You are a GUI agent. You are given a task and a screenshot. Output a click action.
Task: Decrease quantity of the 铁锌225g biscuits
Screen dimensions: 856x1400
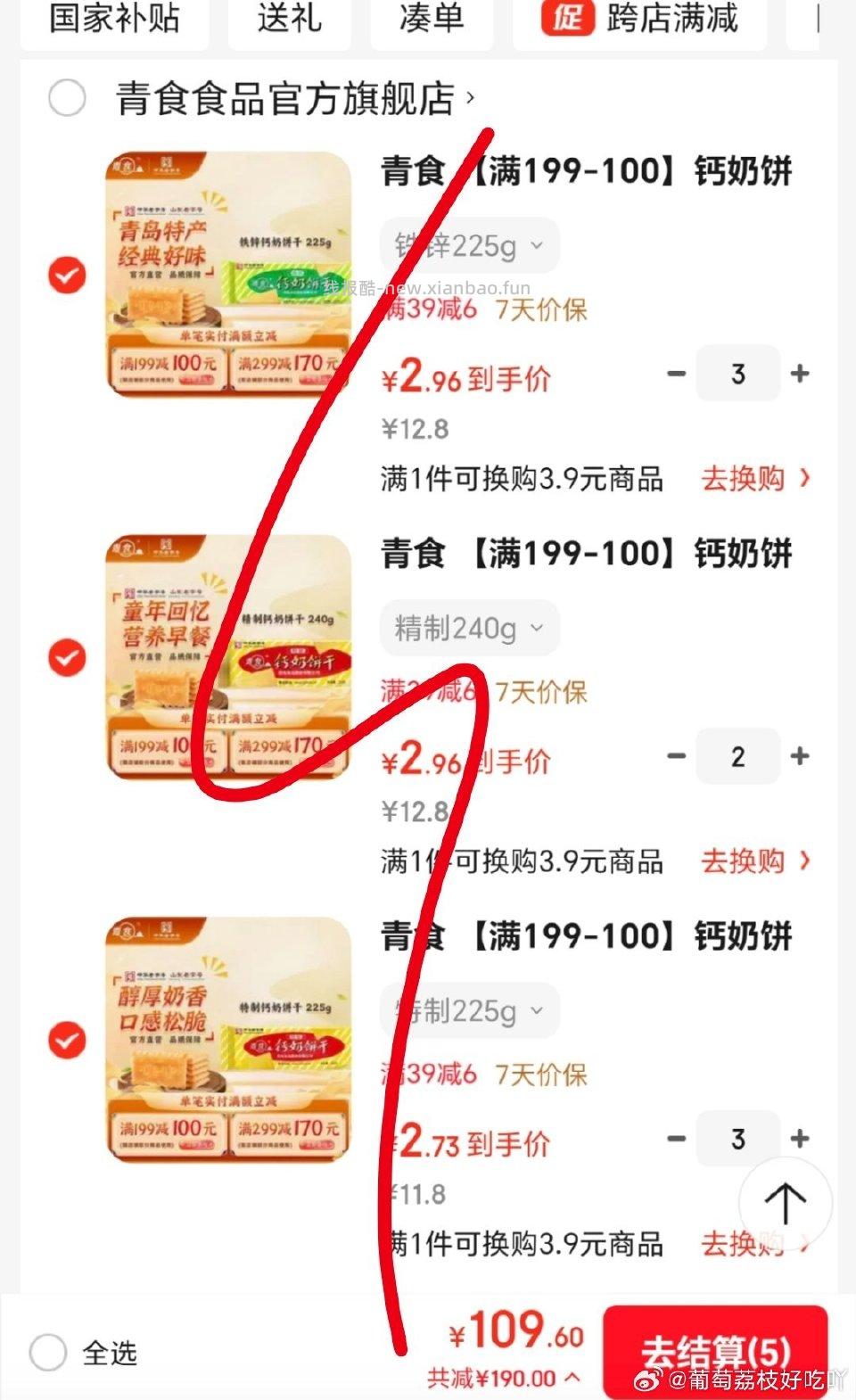click(675, 374)
